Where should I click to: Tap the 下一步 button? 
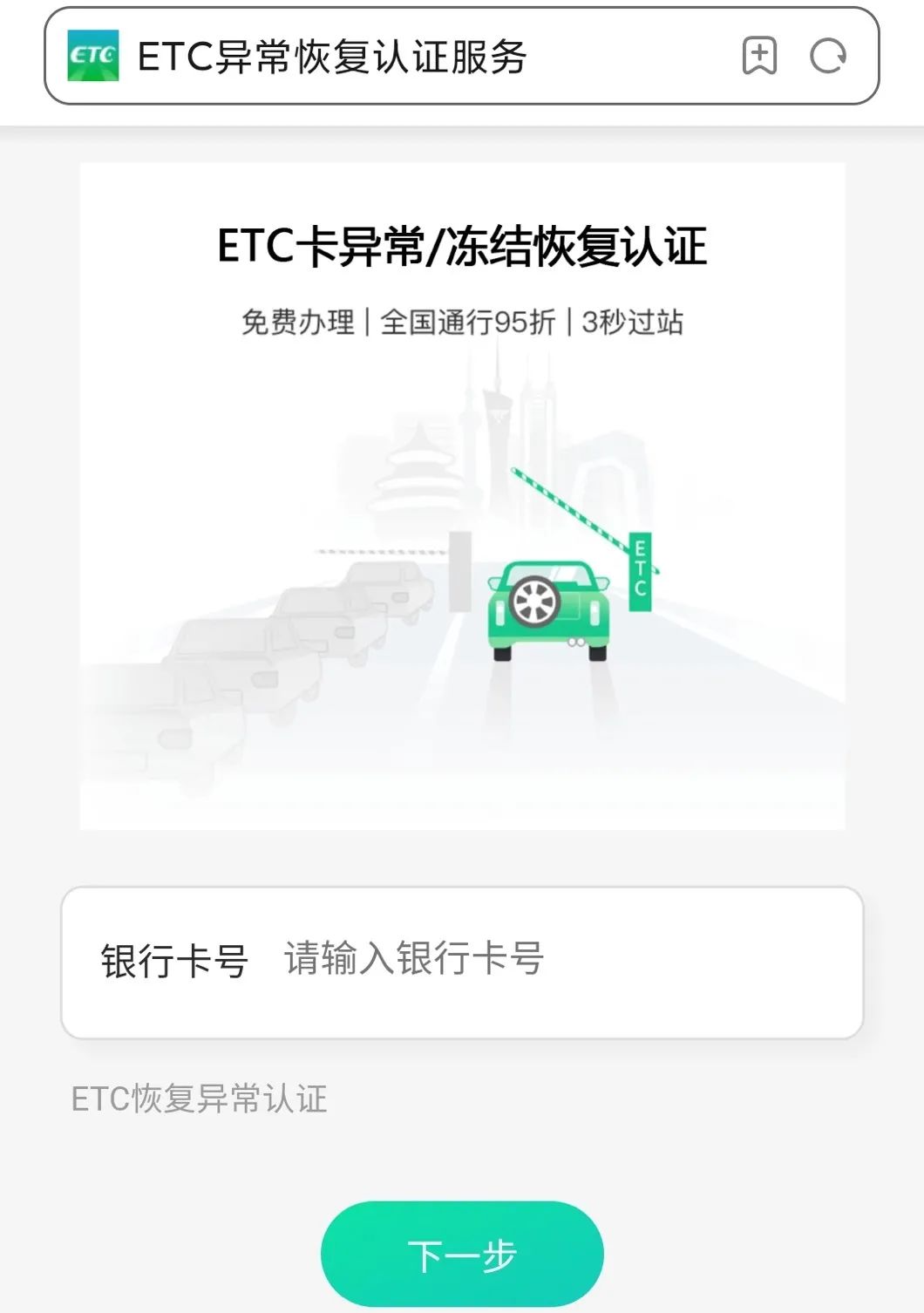point(462,1255)
